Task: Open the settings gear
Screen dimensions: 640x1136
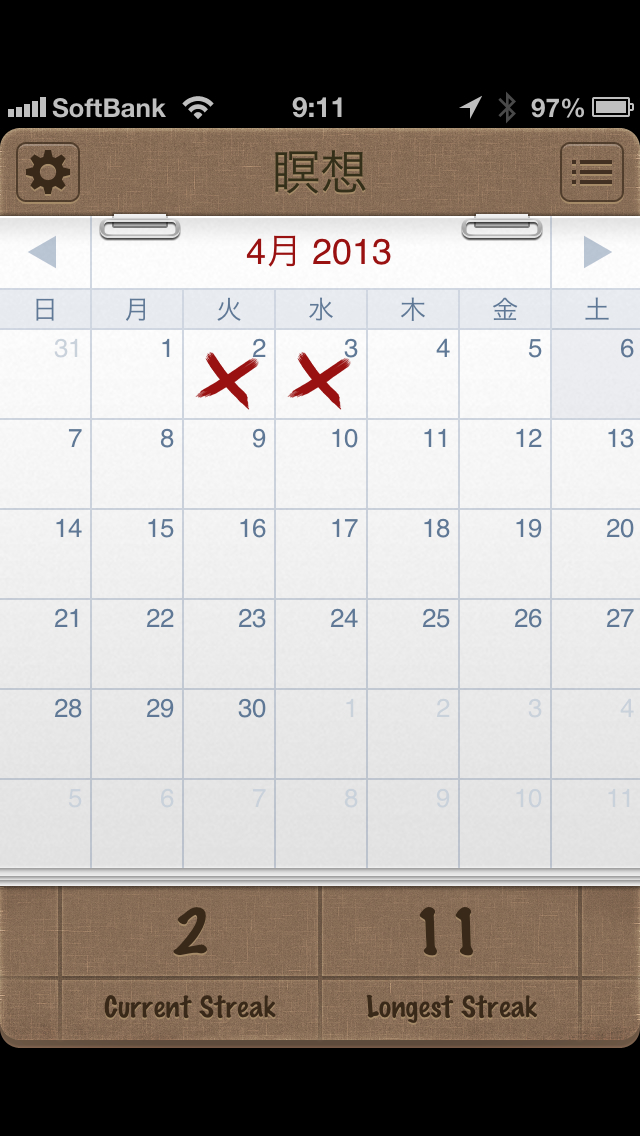Action: [48, 172]
